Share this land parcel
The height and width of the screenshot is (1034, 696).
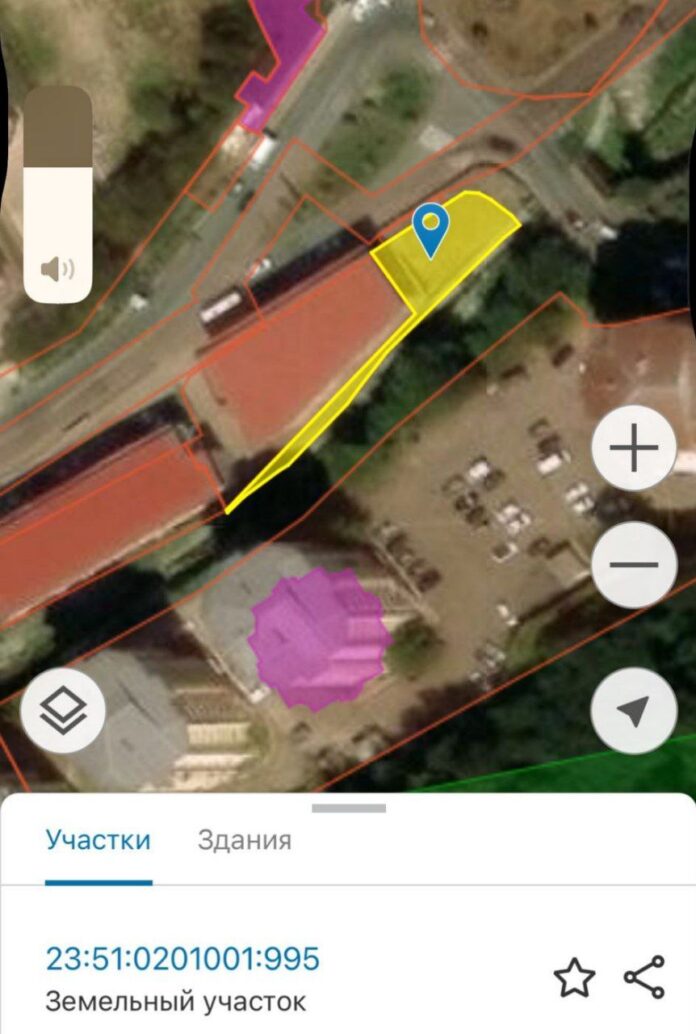tap(644, 978)
